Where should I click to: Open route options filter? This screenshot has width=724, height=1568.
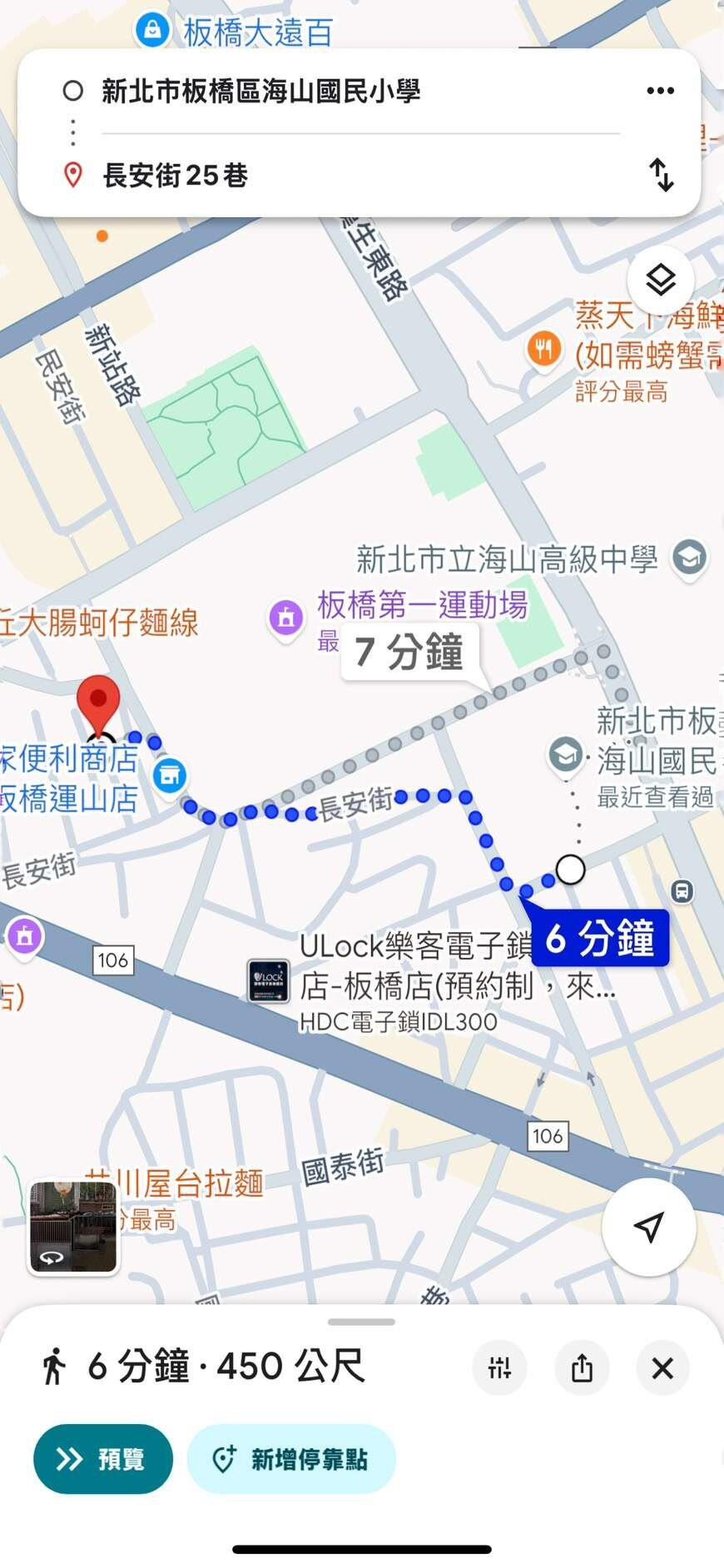(499, 1367)
